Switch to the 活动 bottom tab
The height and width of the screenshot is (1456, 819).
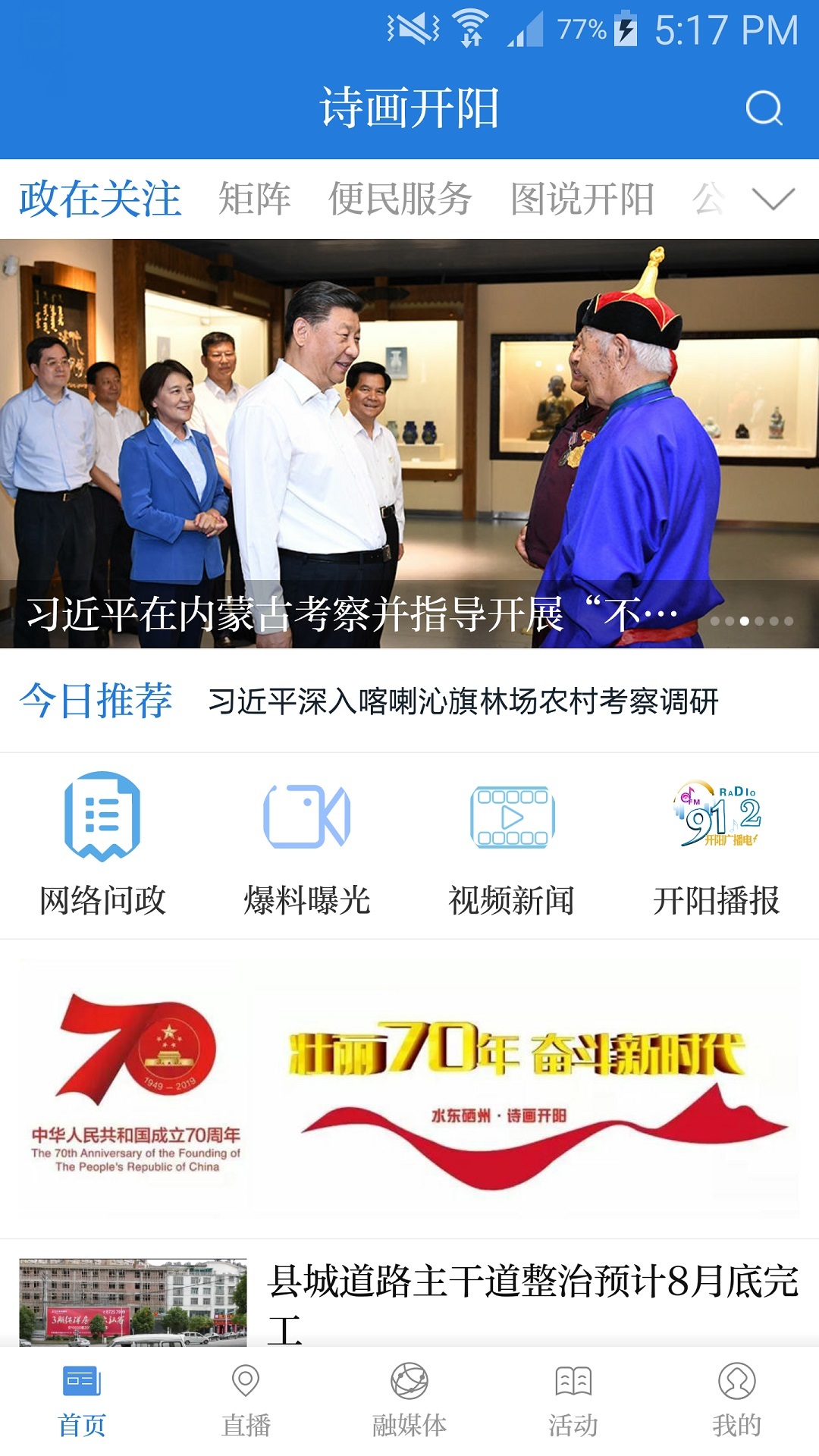[x=573, y=1401]
